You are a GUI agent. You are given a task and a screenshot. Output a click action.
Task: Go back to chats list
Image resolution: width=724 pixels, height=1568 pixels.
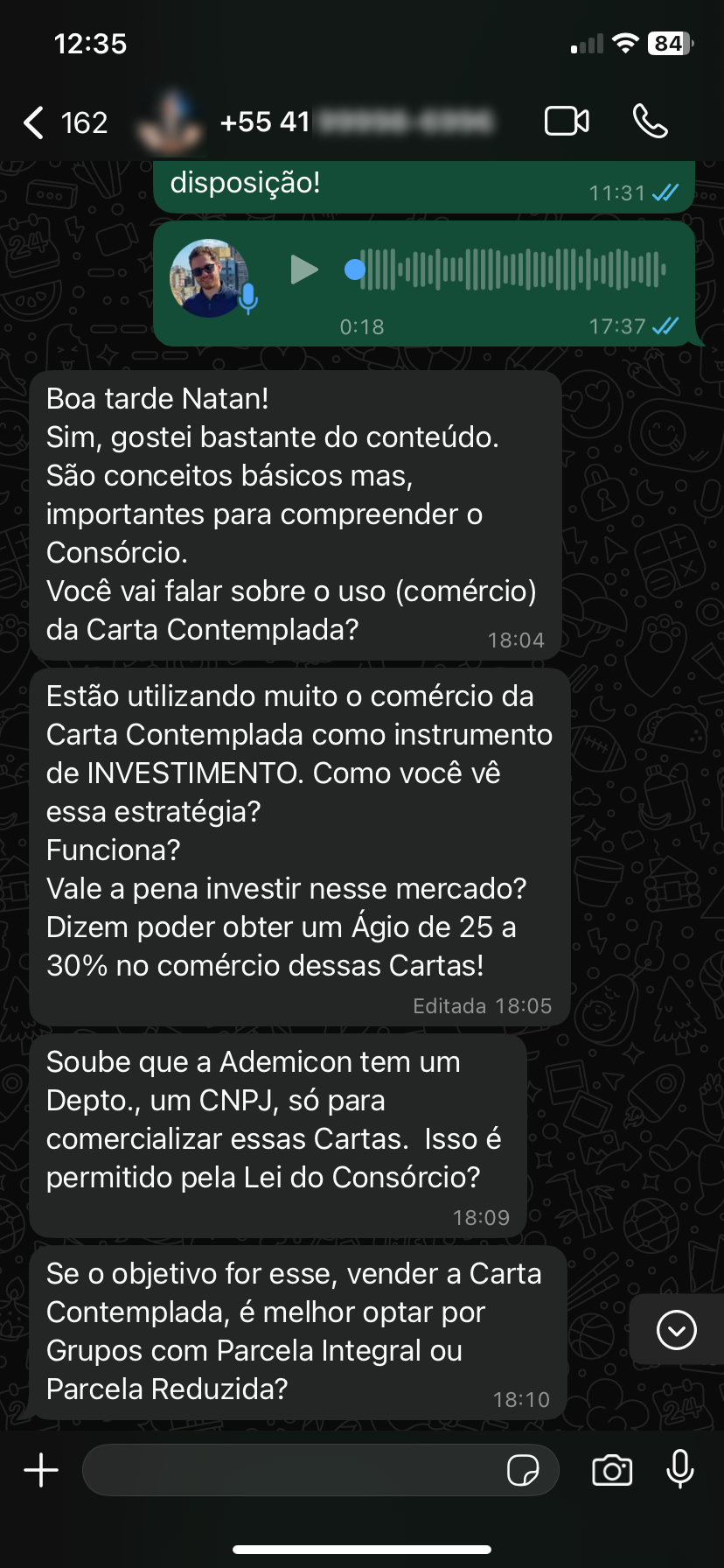(x=32, y=122)
